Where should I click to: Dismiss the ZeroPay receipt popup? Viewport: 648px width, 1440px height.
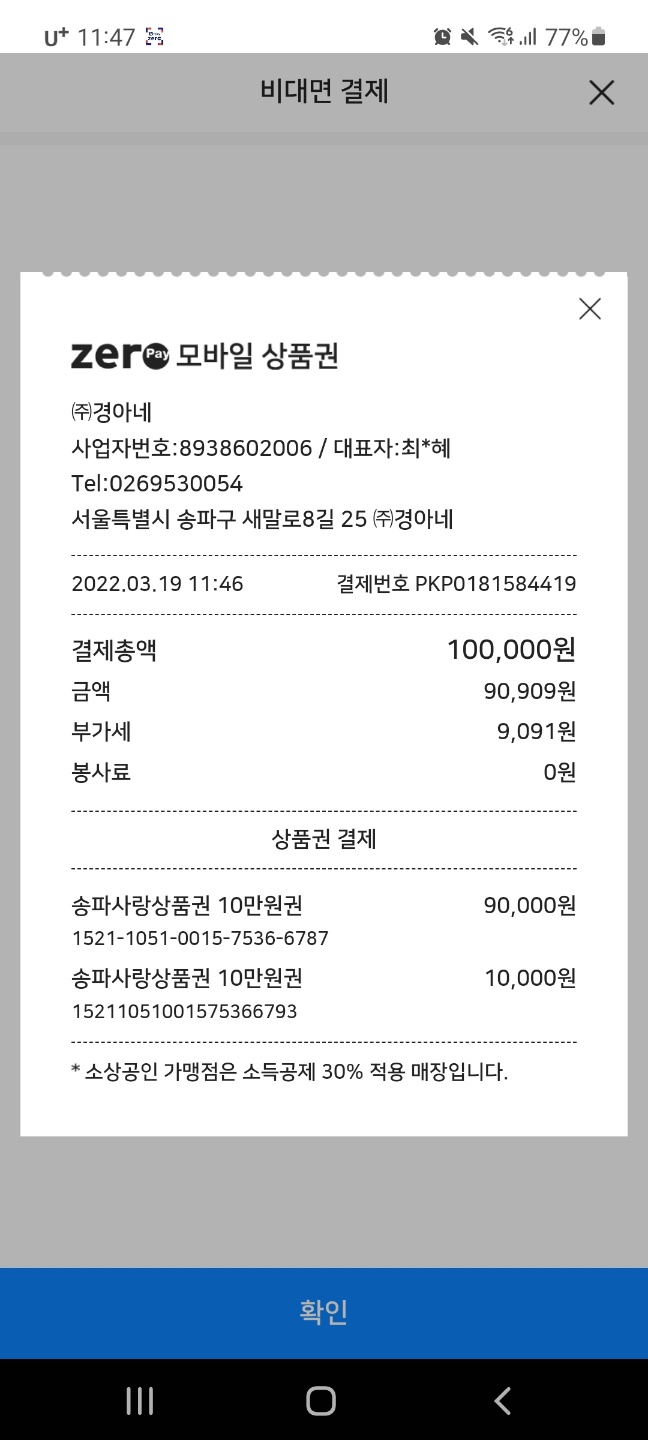coord(590,309)
